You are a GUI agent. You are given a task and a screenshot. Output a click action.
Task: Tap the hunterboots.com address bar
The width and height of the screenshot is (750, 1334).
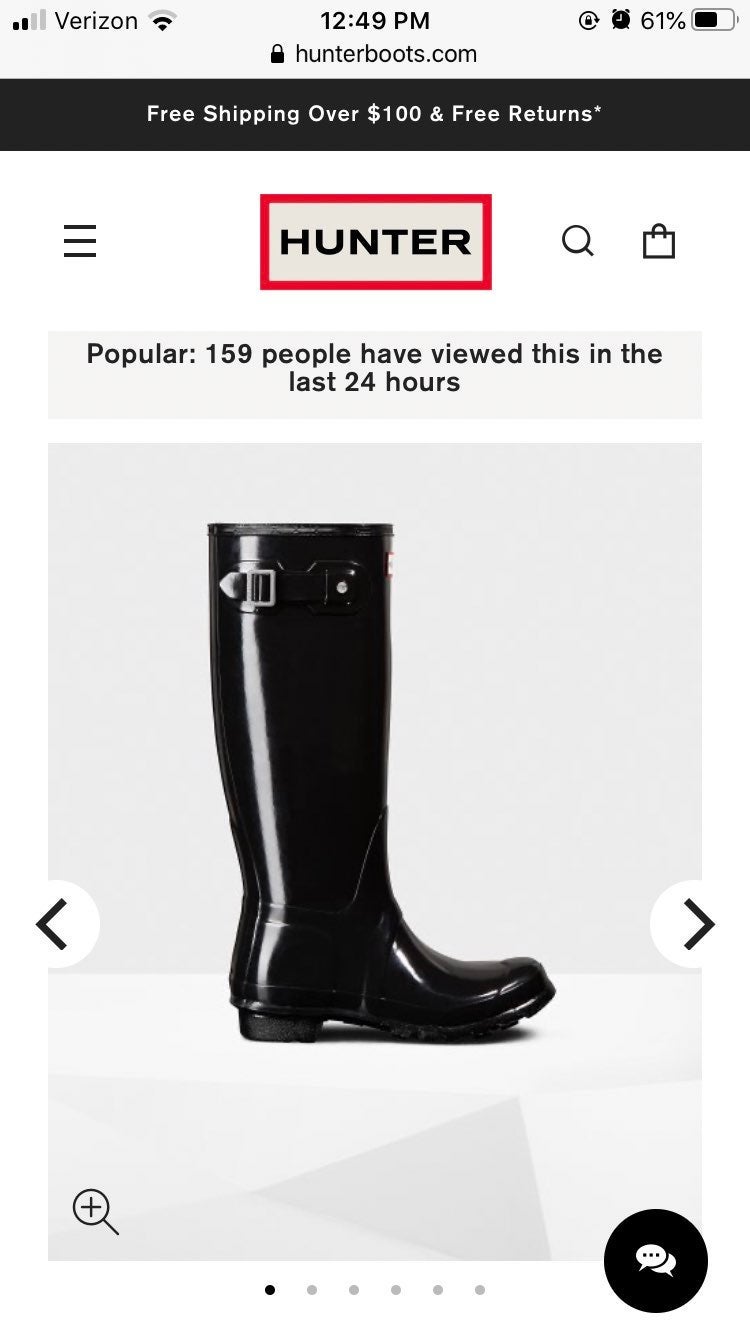click(x=375, y=54)
